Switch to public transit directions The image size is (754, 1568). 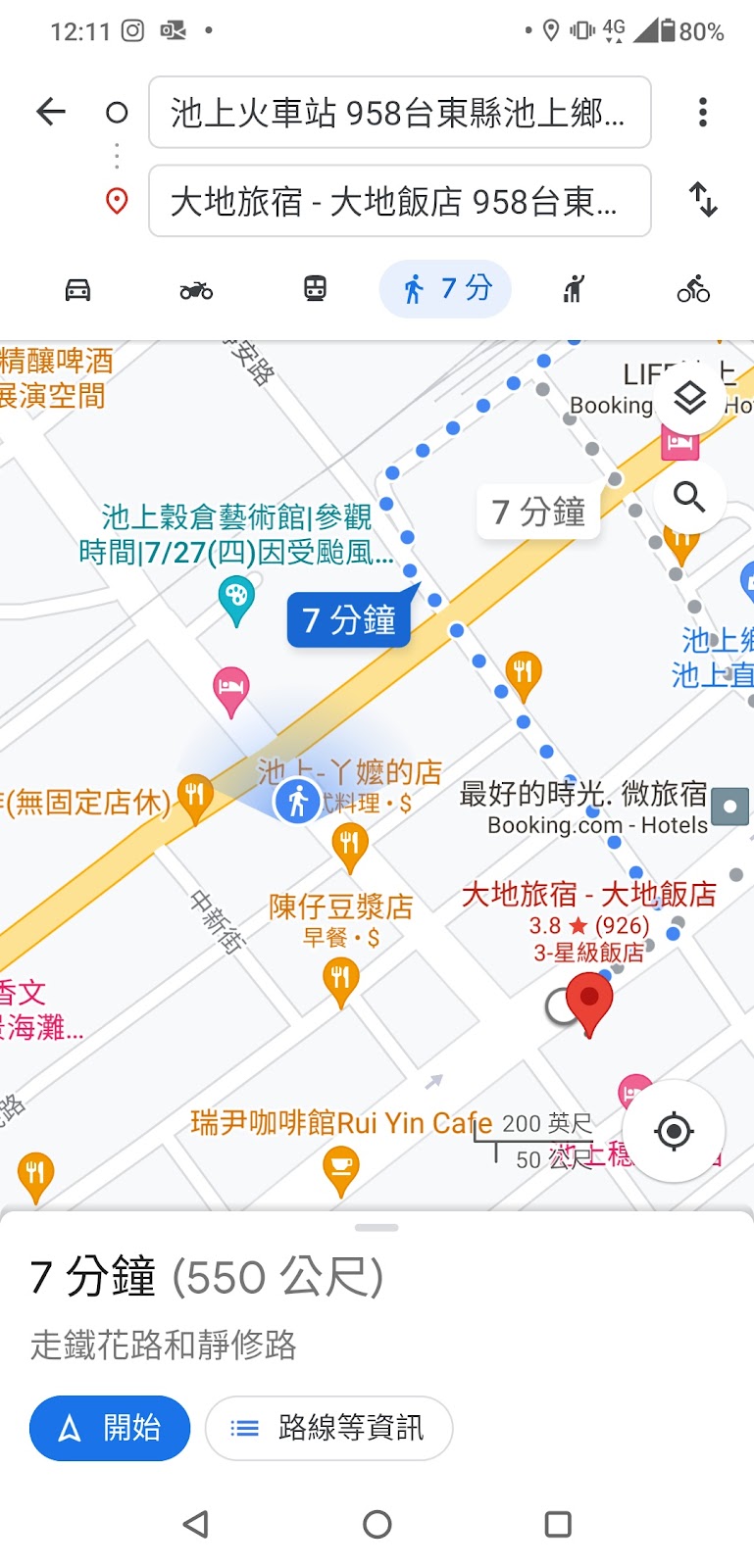tap(315, 289)
